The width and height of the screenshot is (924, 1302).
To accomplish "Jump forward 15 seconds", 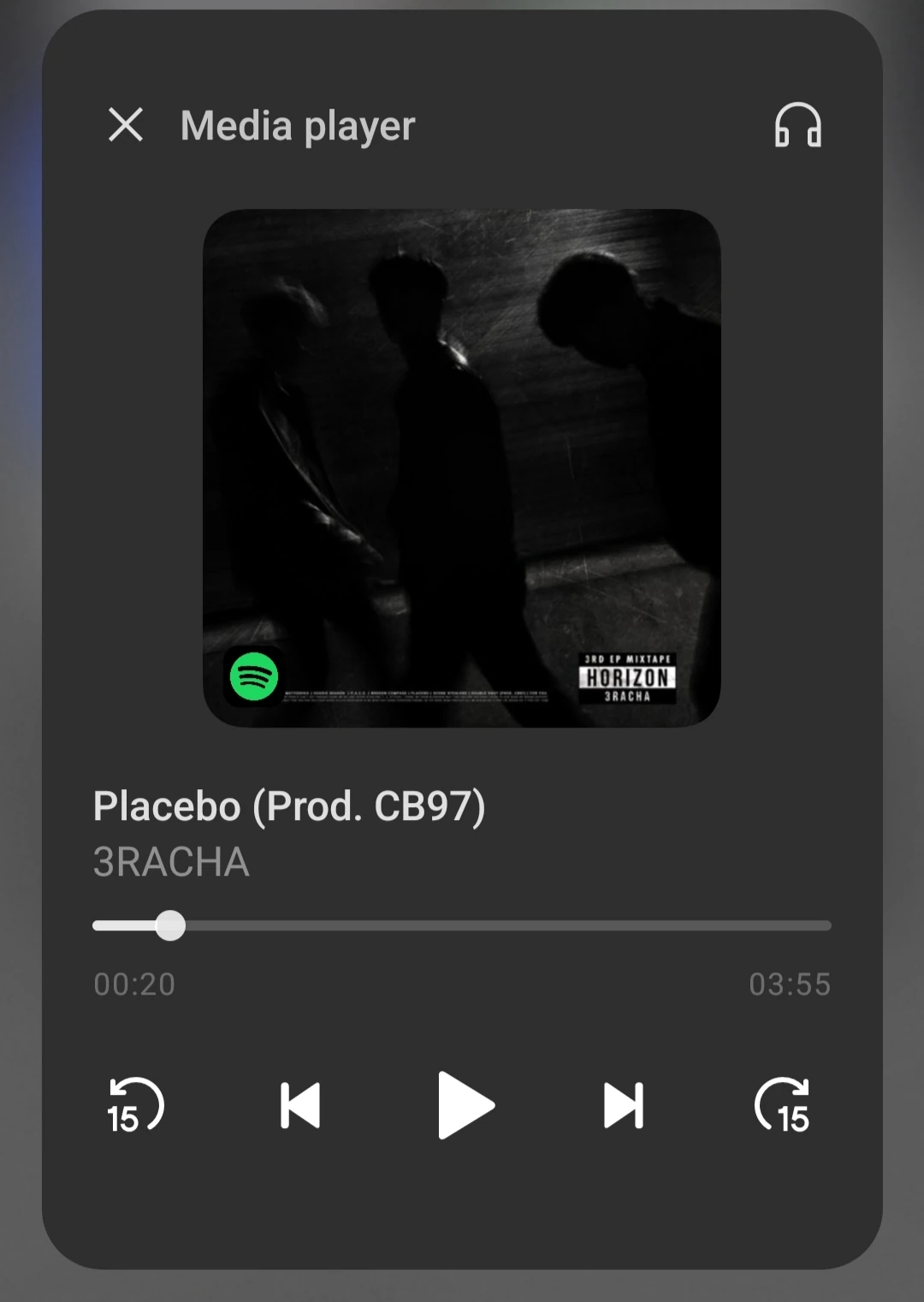I will pos(784,1105).
